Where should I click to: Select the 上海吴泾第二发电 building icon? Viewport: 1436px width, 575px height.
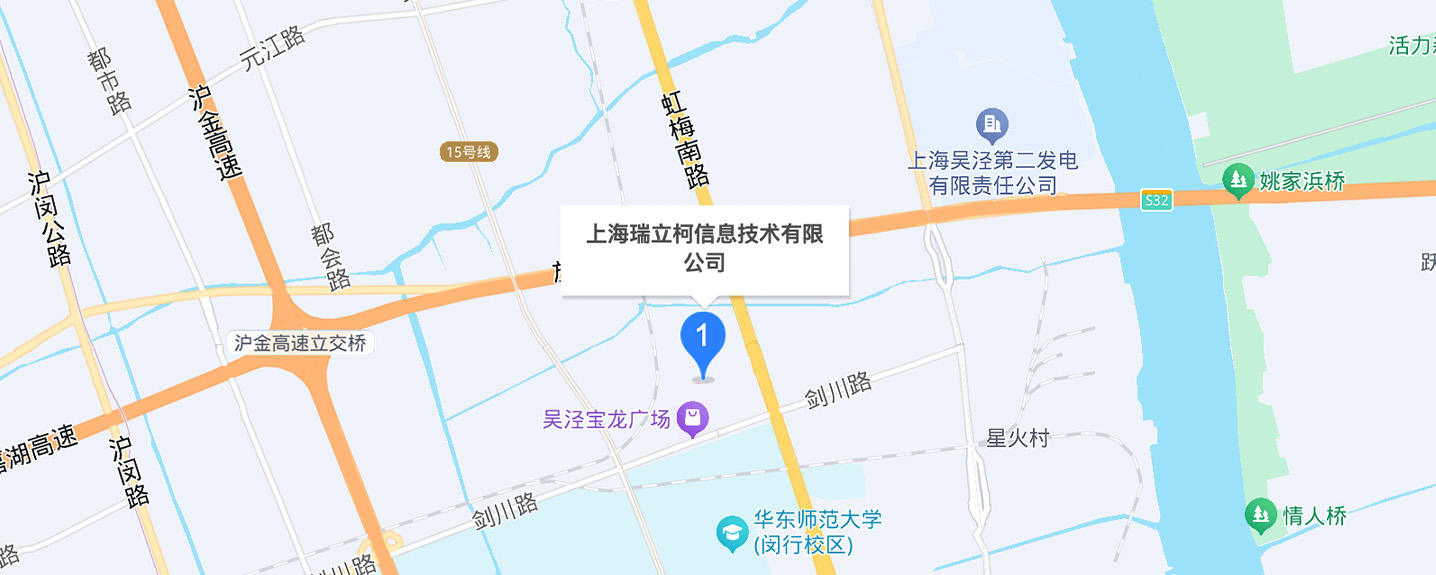point(992,125)
